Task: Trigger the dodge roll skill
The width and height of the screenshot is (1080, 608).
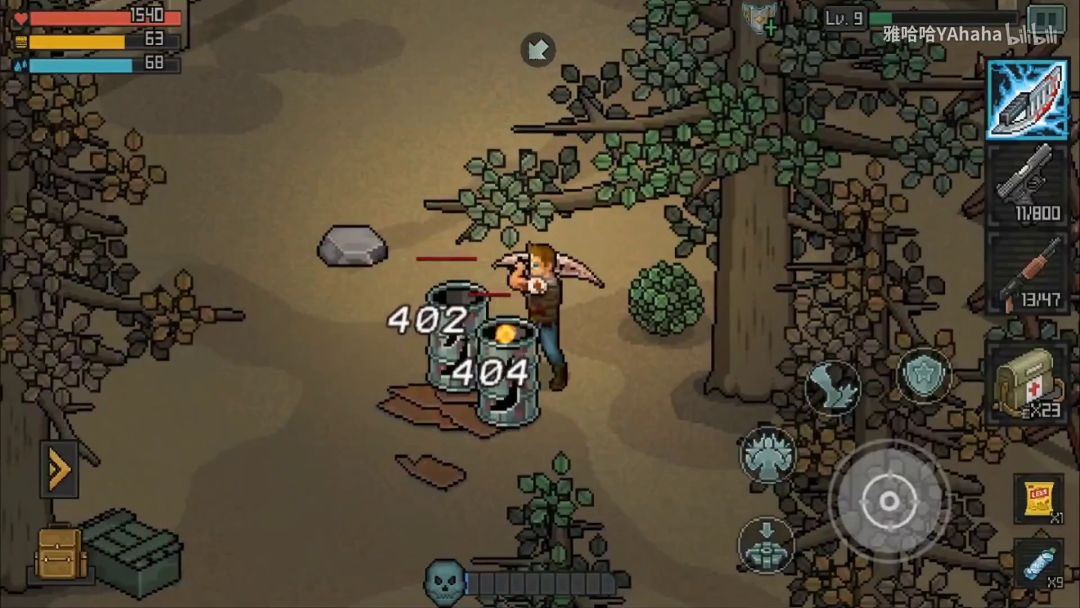Action: [x=832, y=387]
